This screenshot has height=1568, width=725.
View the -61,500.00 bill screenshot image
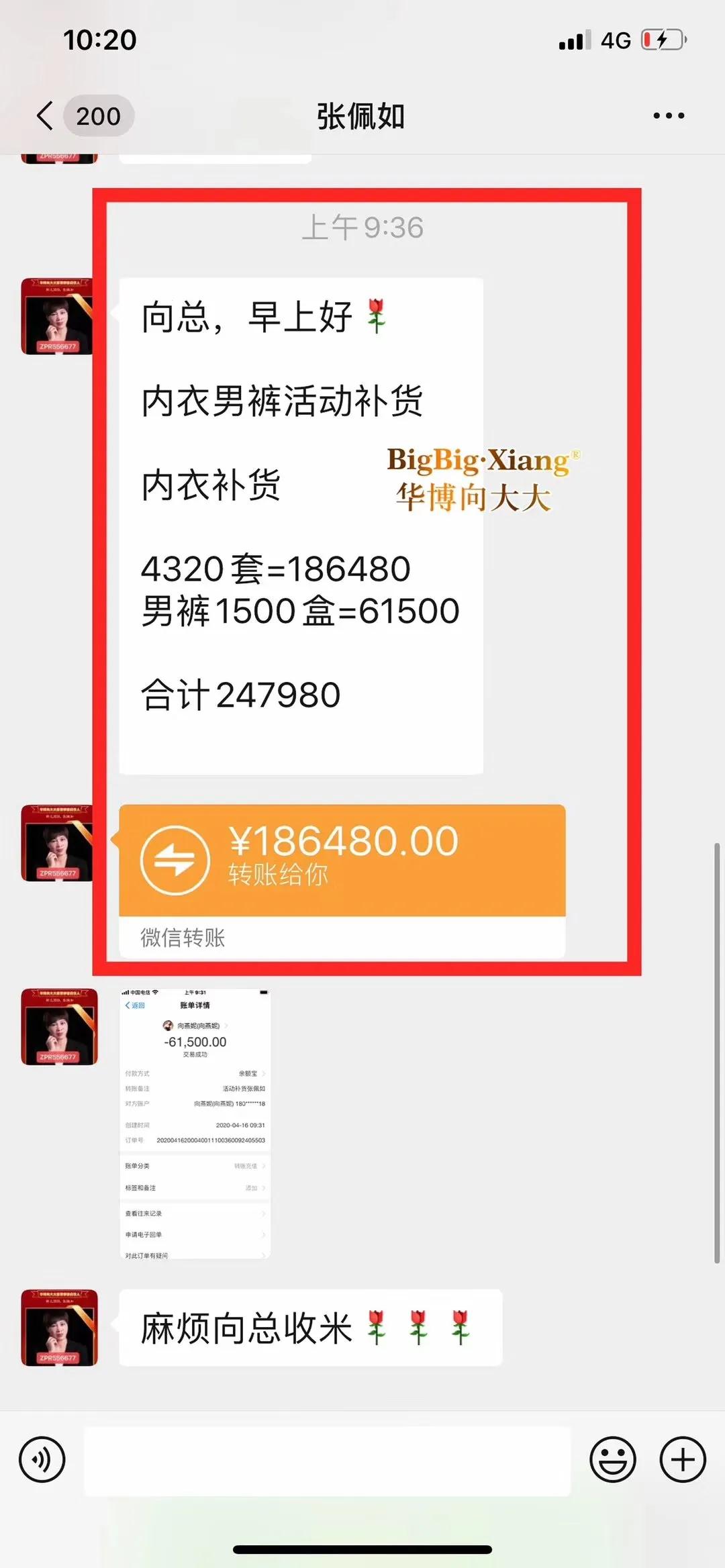point(195,1123)
